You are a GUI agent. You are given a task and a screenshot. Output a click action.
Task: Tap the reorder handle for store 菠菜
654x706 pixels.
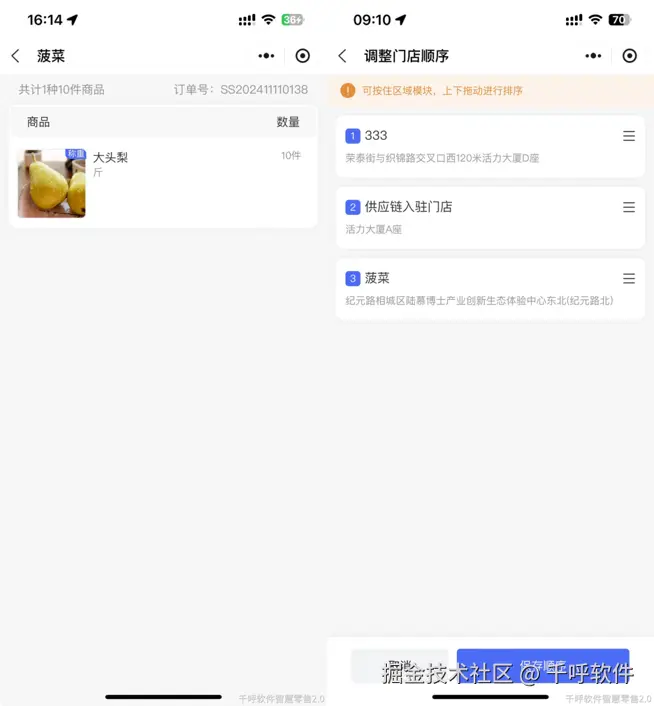[x=629, y=279]
